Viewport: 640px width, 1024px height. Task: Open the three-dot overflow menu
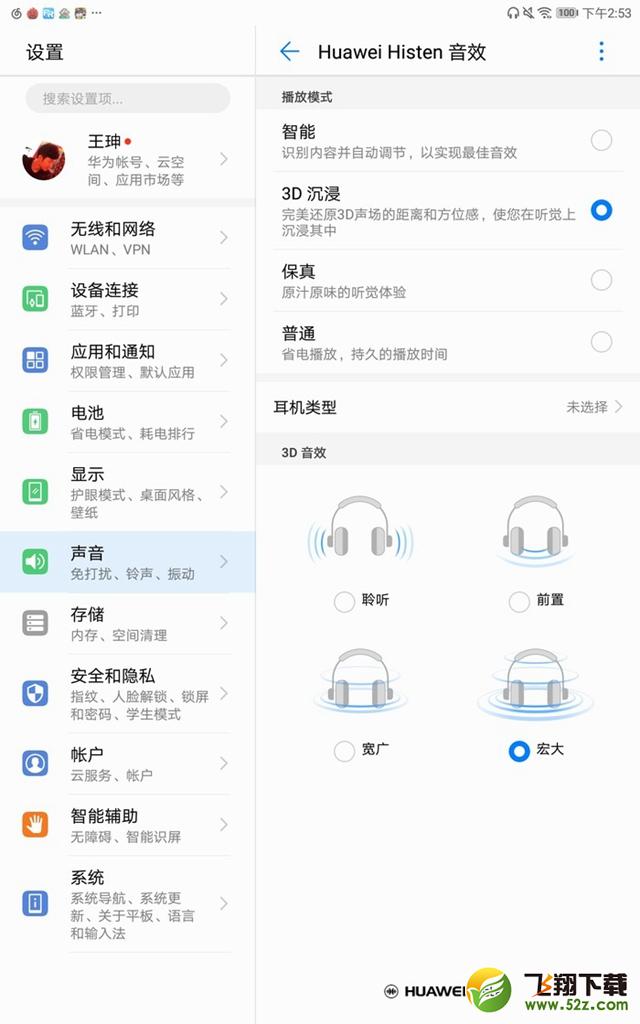[601, 52]
